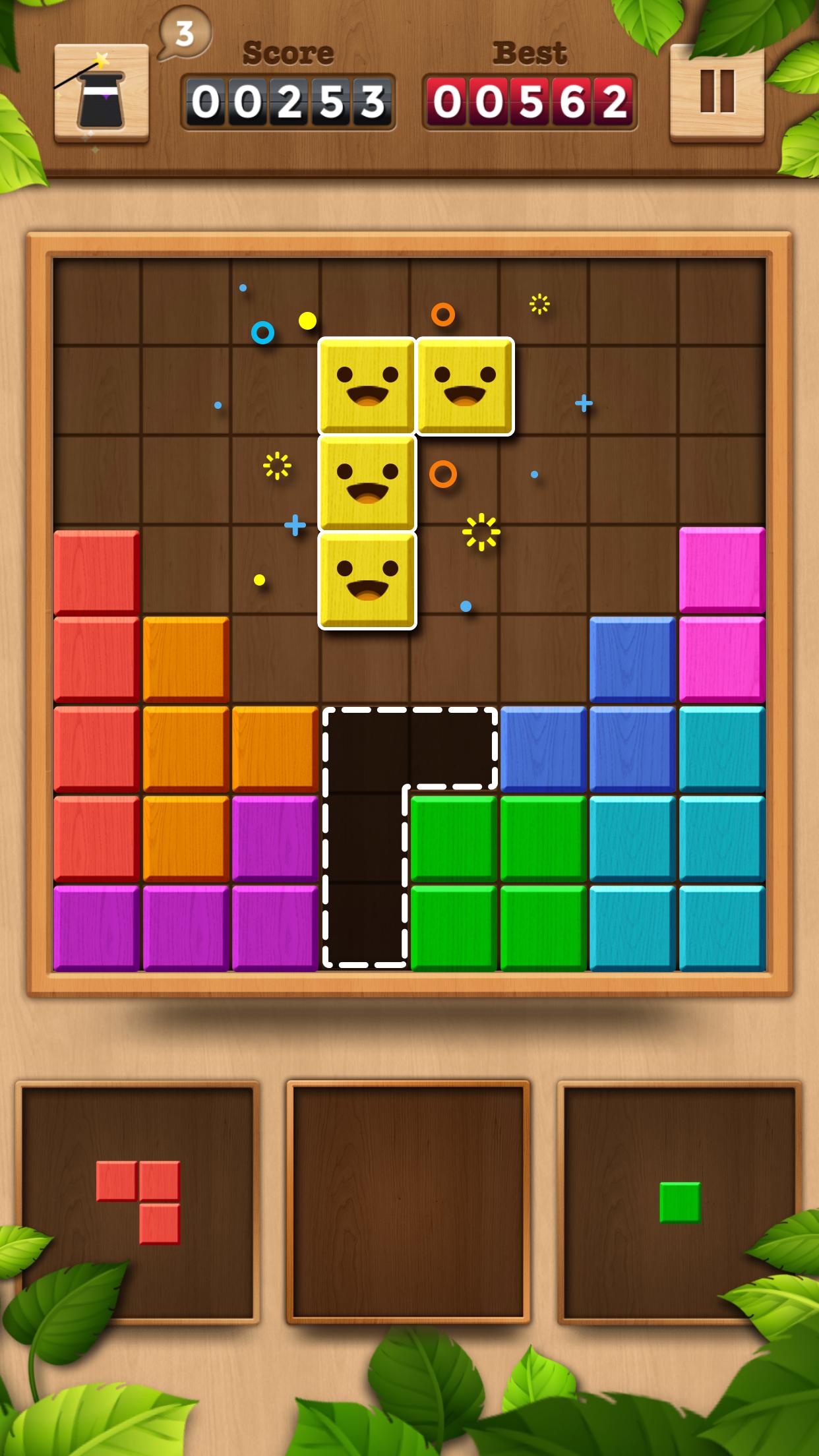Use the magic hat hint
The height and width of the screenshot is (1456, 819).
tap(101, 94)
